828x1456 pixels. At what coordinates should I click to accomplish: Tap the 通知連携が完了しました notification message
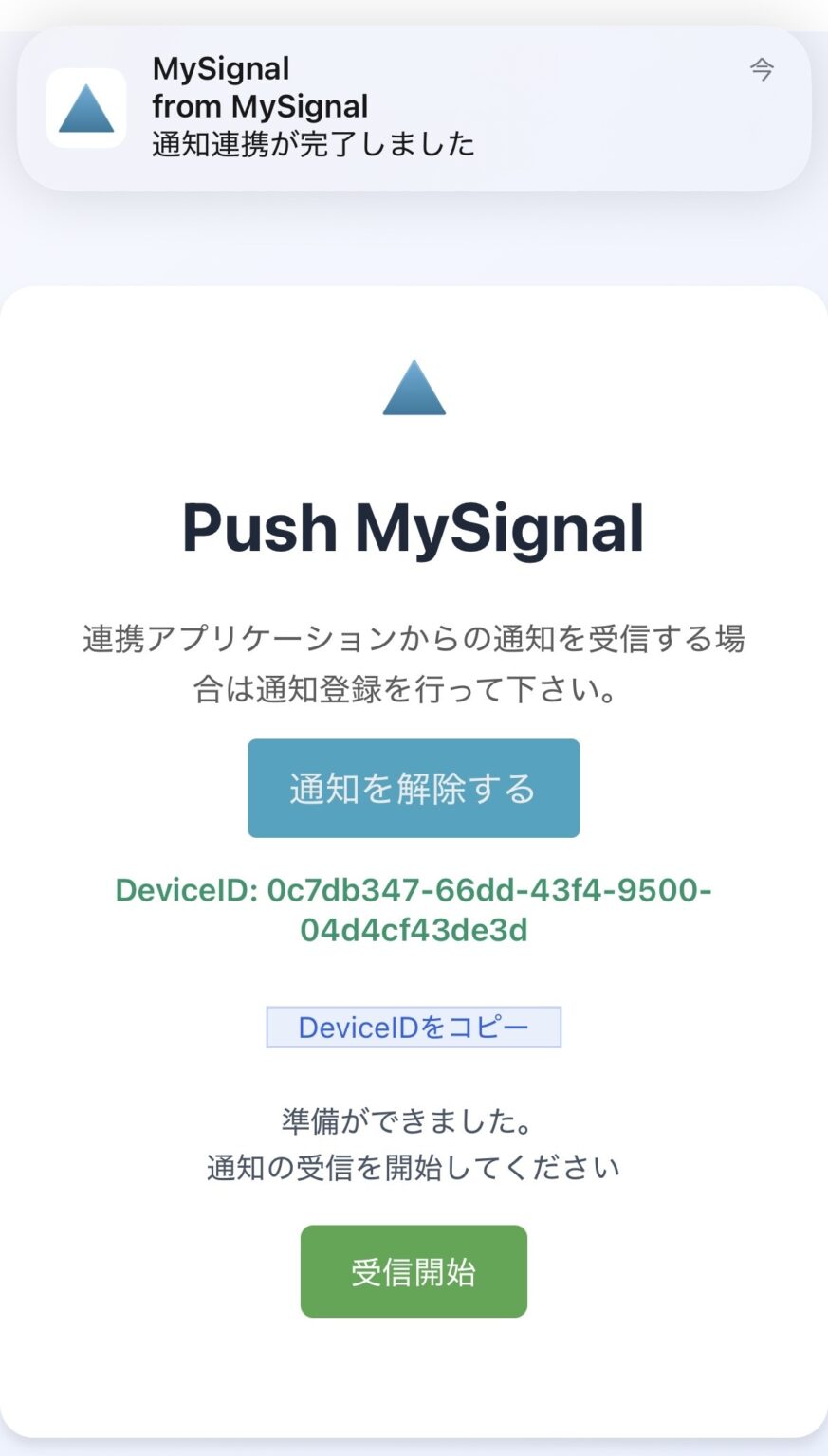pos(313,142)
